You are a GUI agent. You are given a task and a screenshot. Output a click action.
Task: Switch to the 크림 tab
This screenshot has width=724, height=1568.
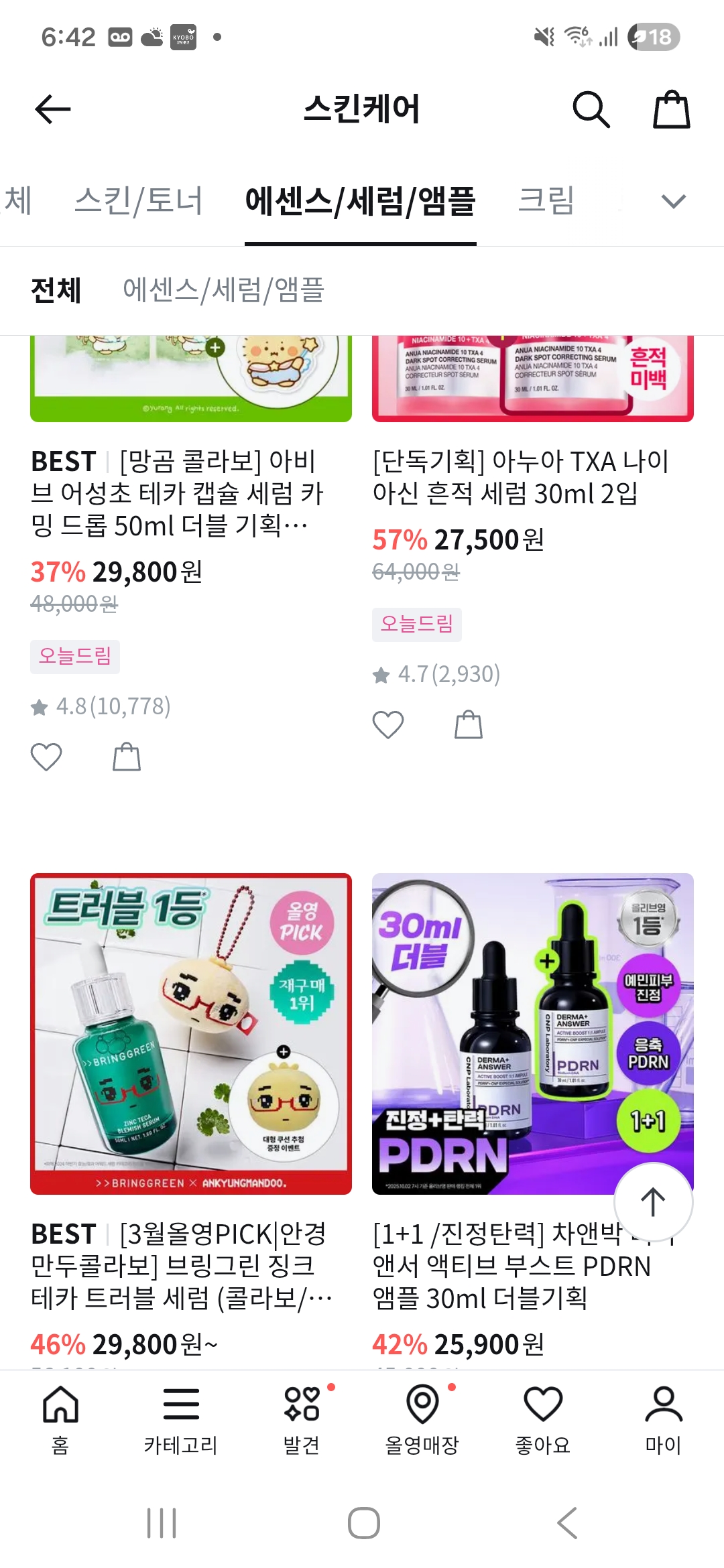tap(546, 201)
